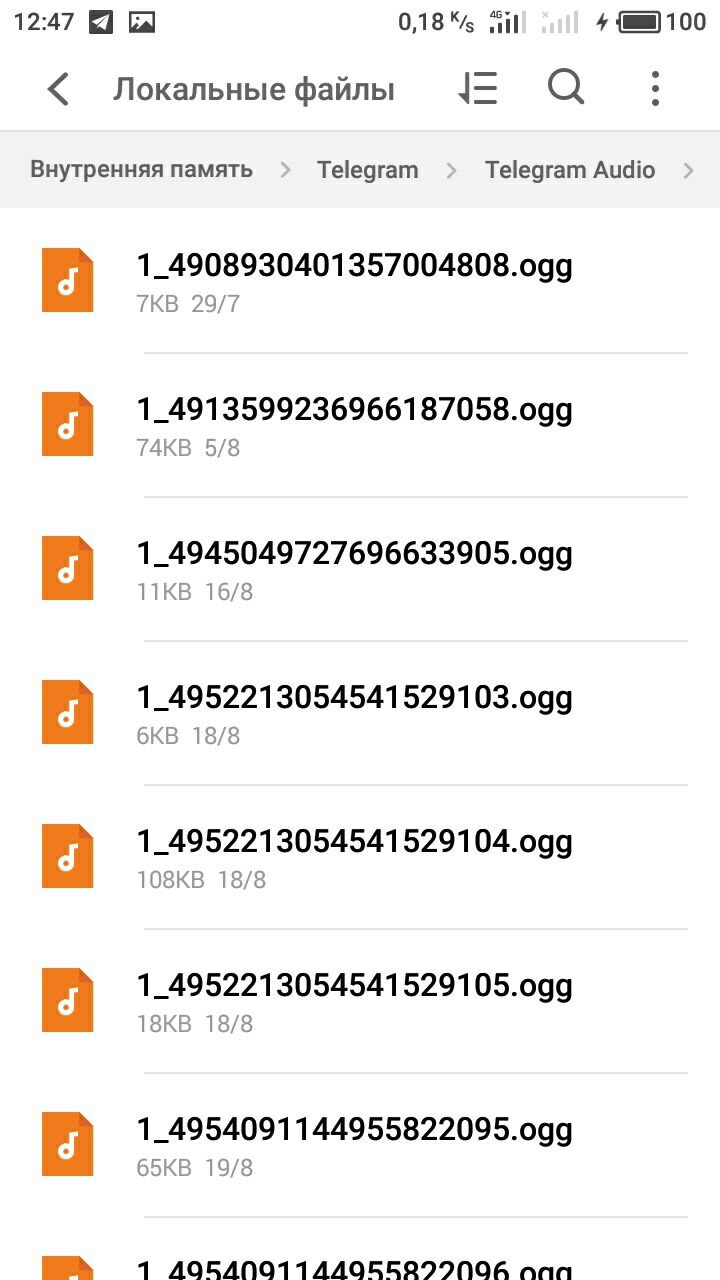Select Telegram Audio breadcrumb
720x1280 pixels.
pyautogui.click(x=570, y=170)
